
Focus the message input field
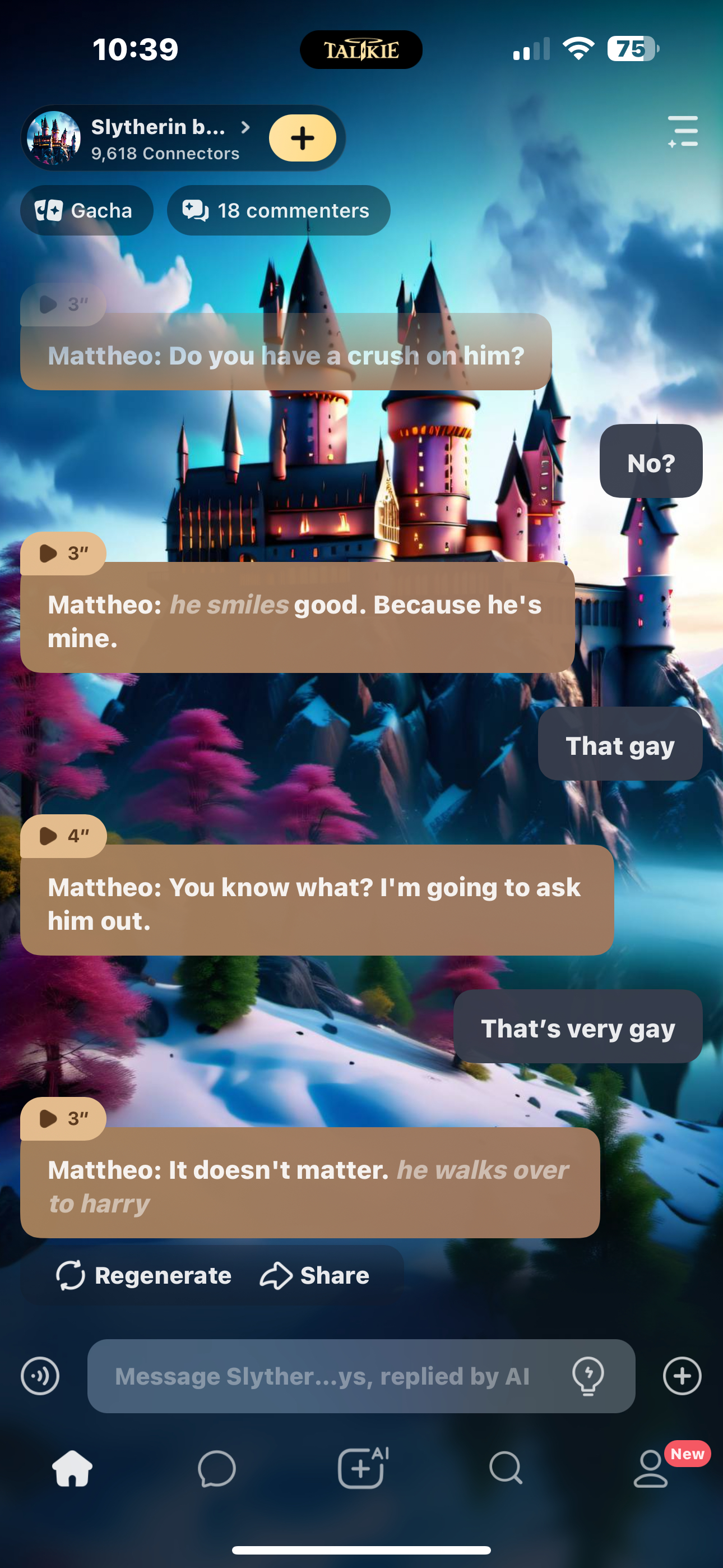(323, 1376)
